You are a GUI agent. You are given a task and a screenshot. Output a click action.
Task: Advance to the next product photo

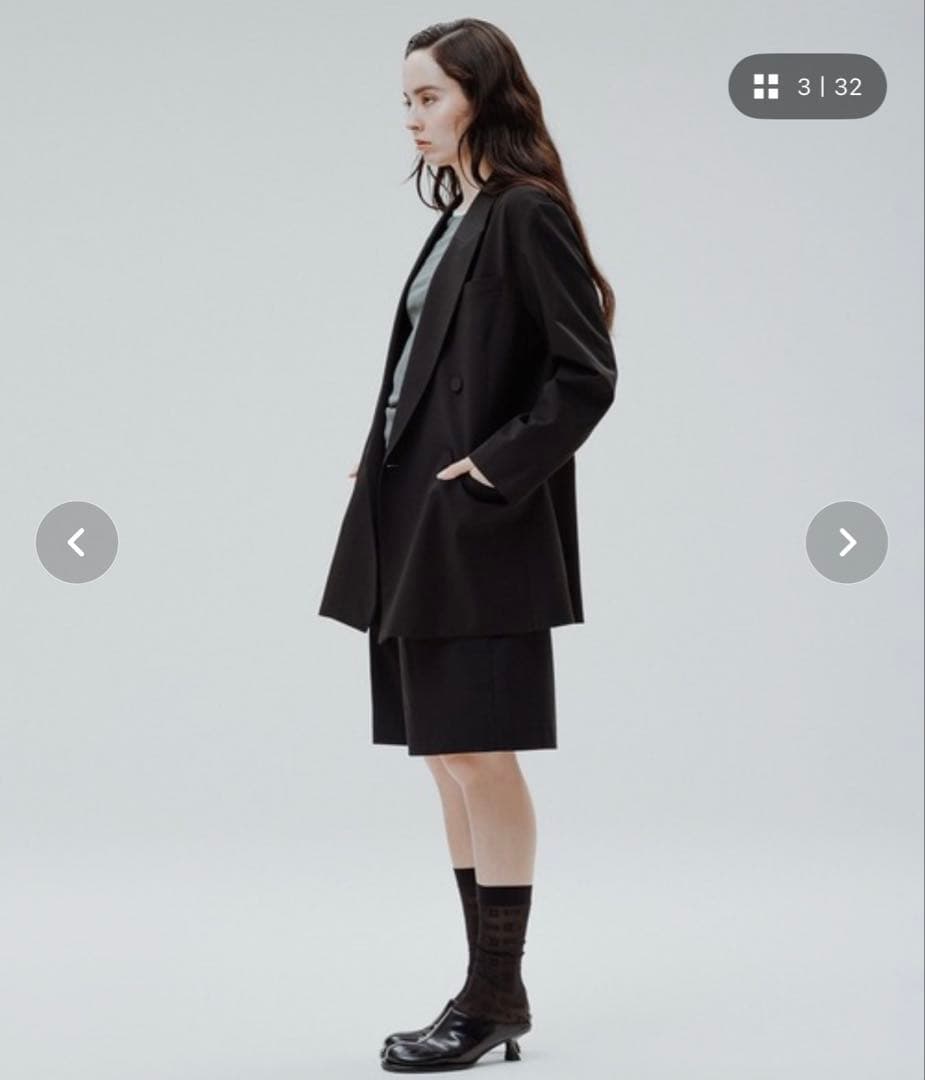846,542
